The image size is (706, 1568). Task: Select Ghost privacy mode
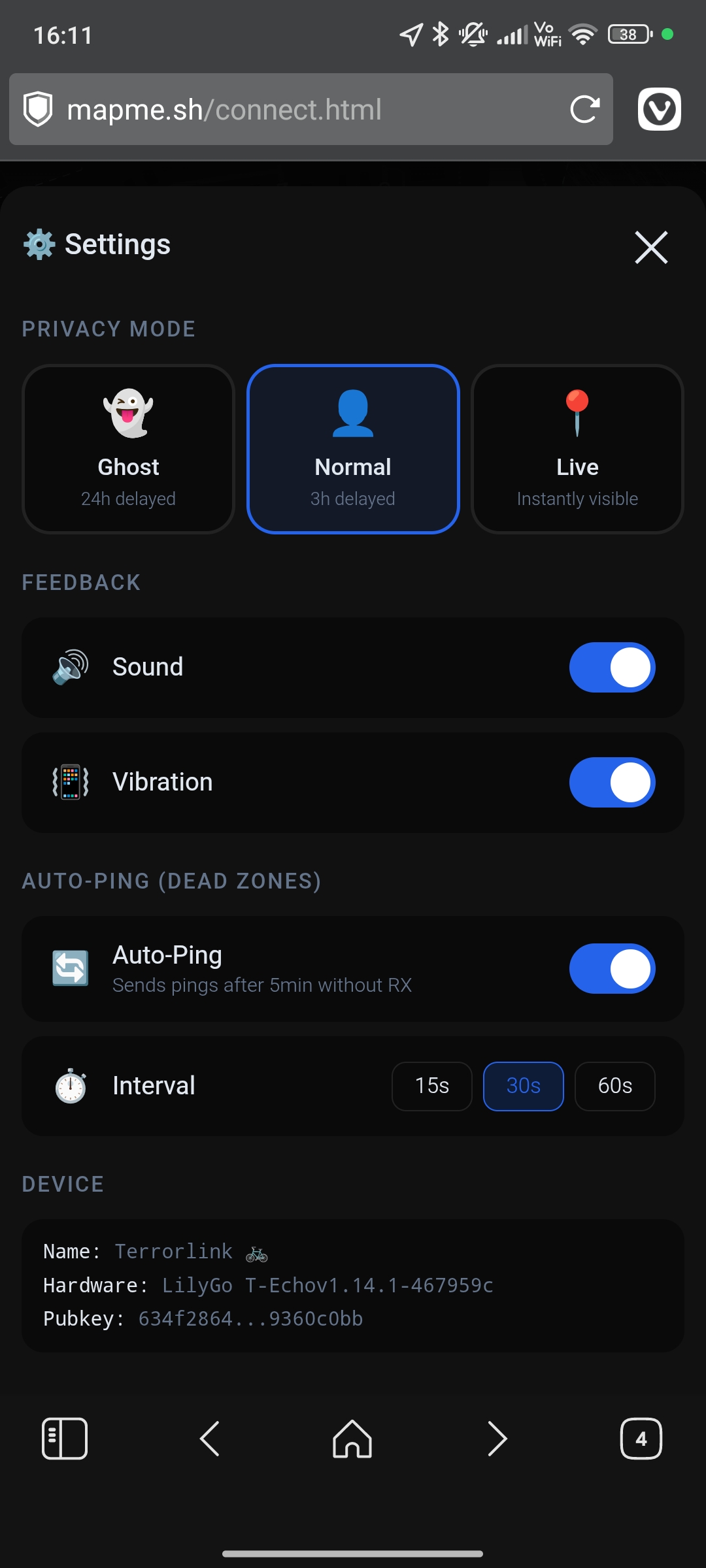pos(128,449)
